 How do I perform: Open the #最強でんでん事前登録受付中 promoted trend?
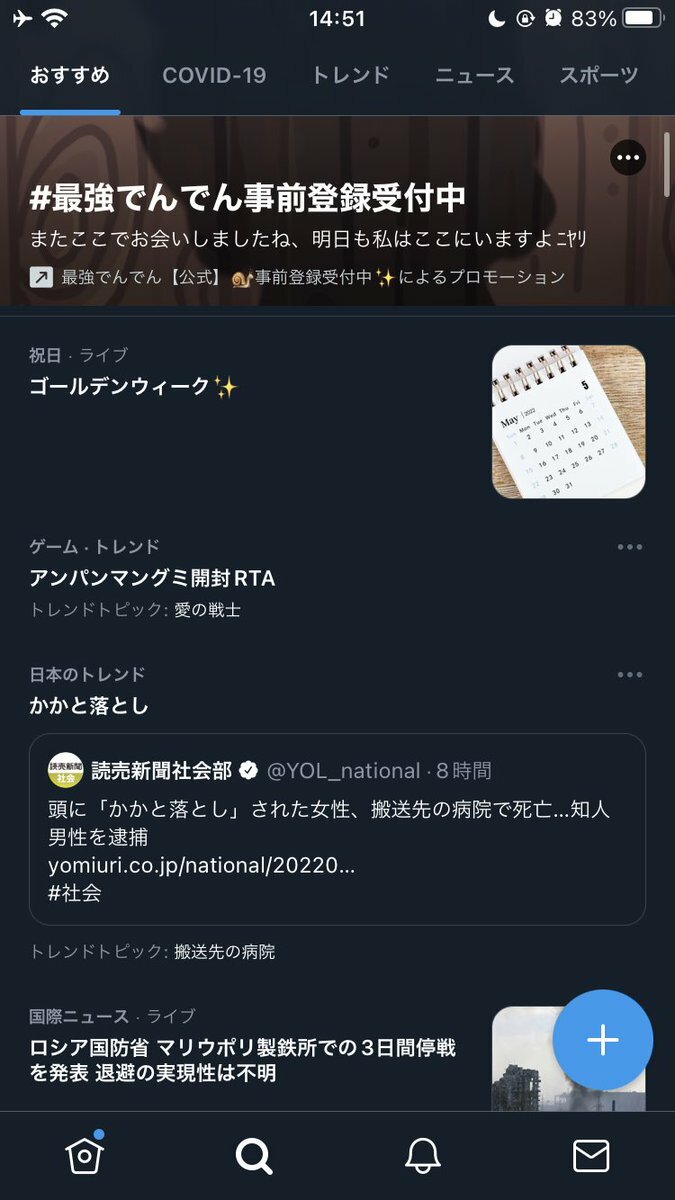click(247, 198)
